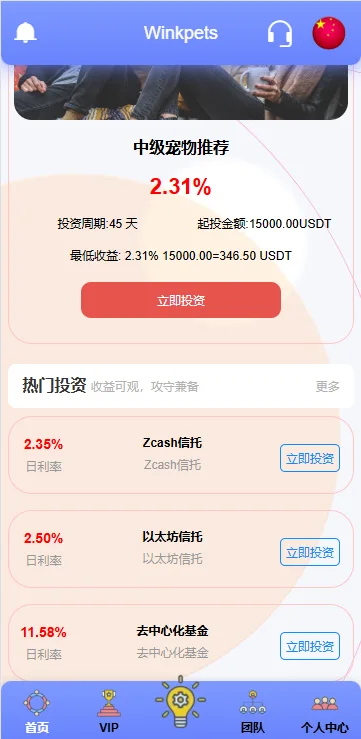Tap the center lightbulb gear button
This screenshot has width=361, height=739.
tap(180, 702)
